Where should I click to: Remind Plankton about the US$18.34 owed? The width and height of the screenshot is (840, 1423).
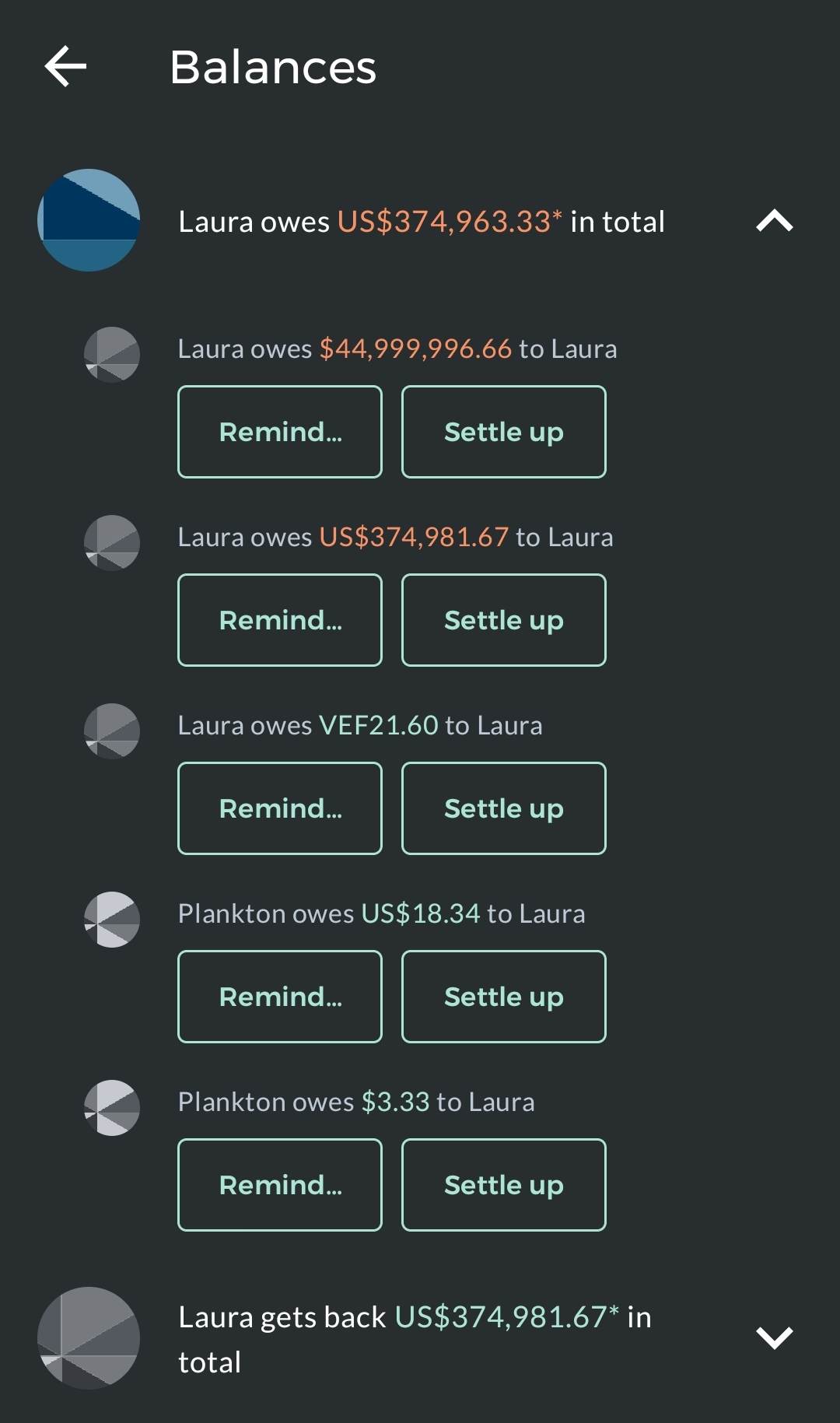click(280, 997)
